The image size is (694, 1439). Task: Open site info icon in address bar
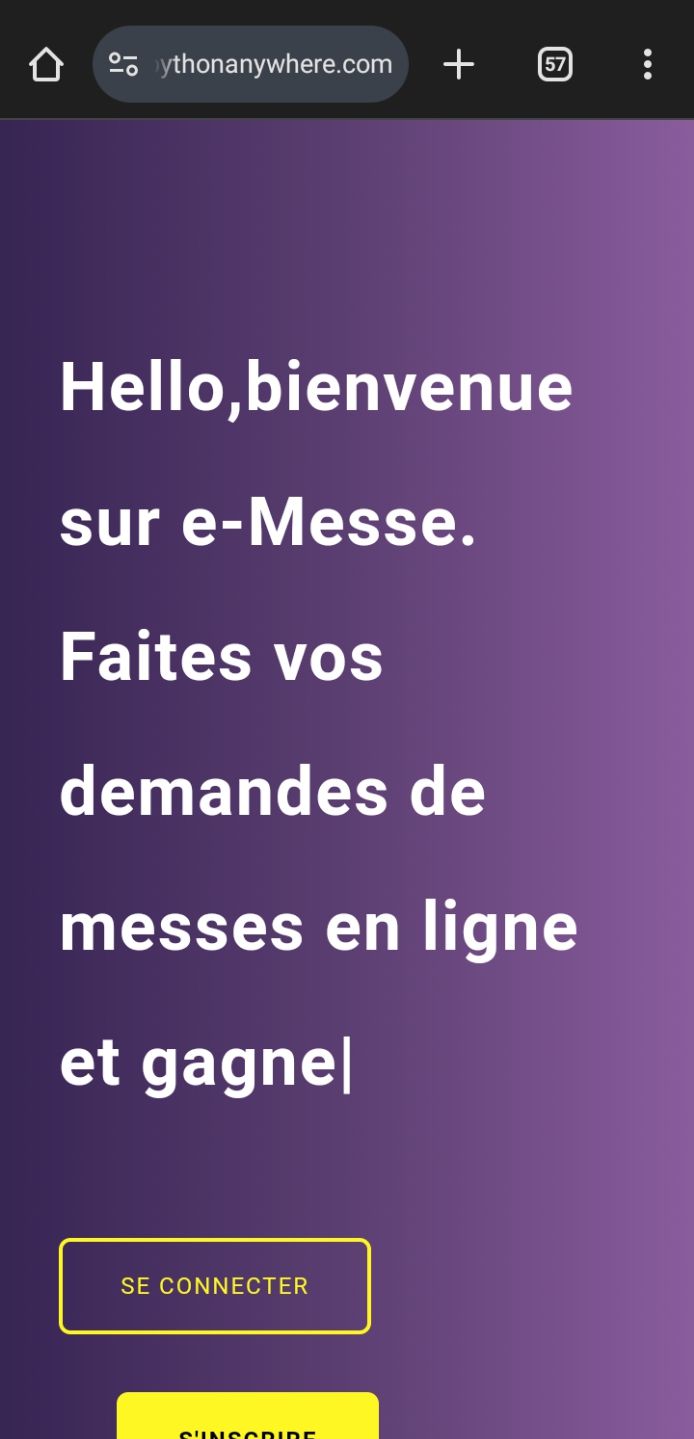[124, 65]
